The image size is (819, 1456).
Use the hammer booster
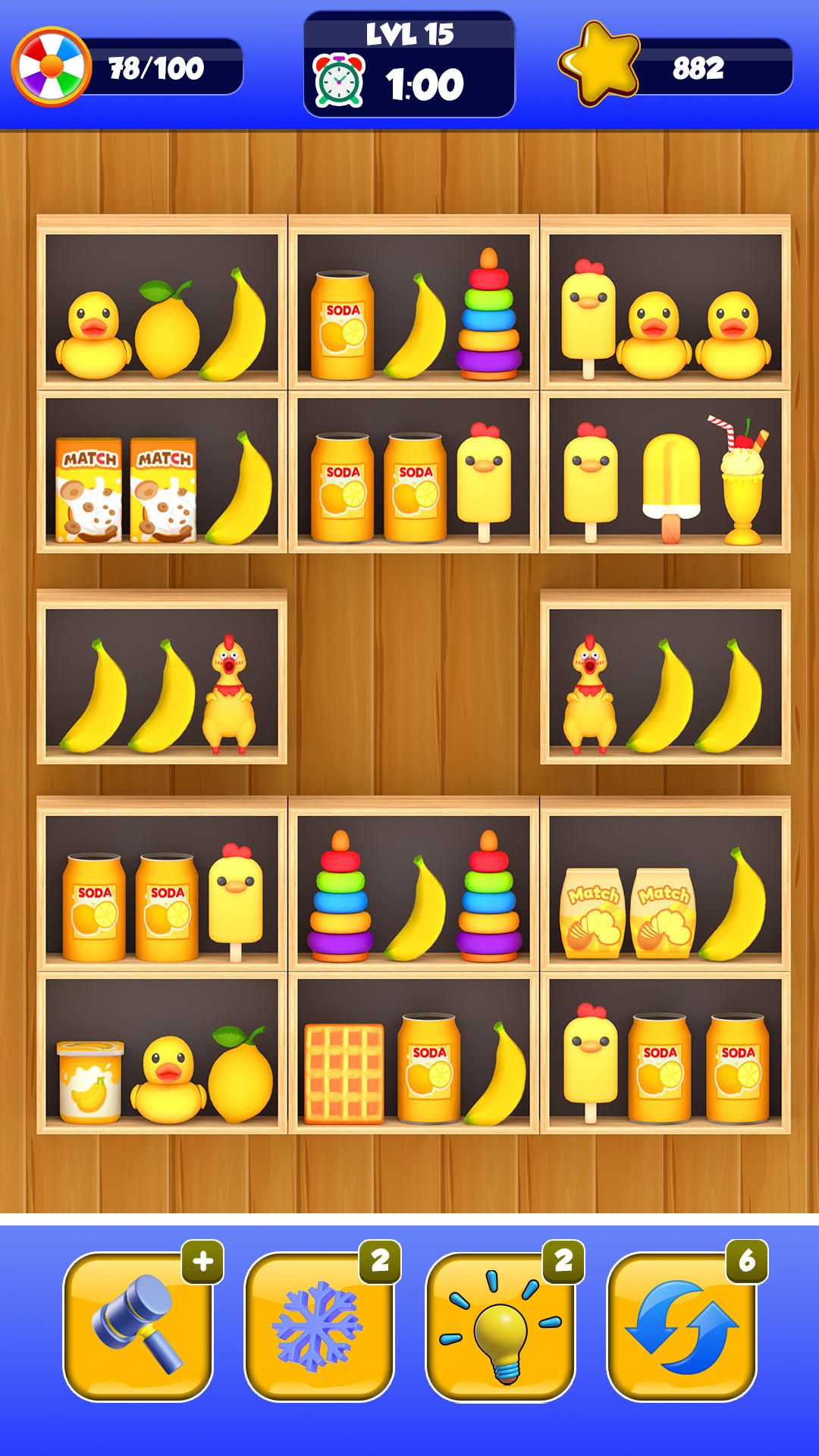click(138, 1326)
